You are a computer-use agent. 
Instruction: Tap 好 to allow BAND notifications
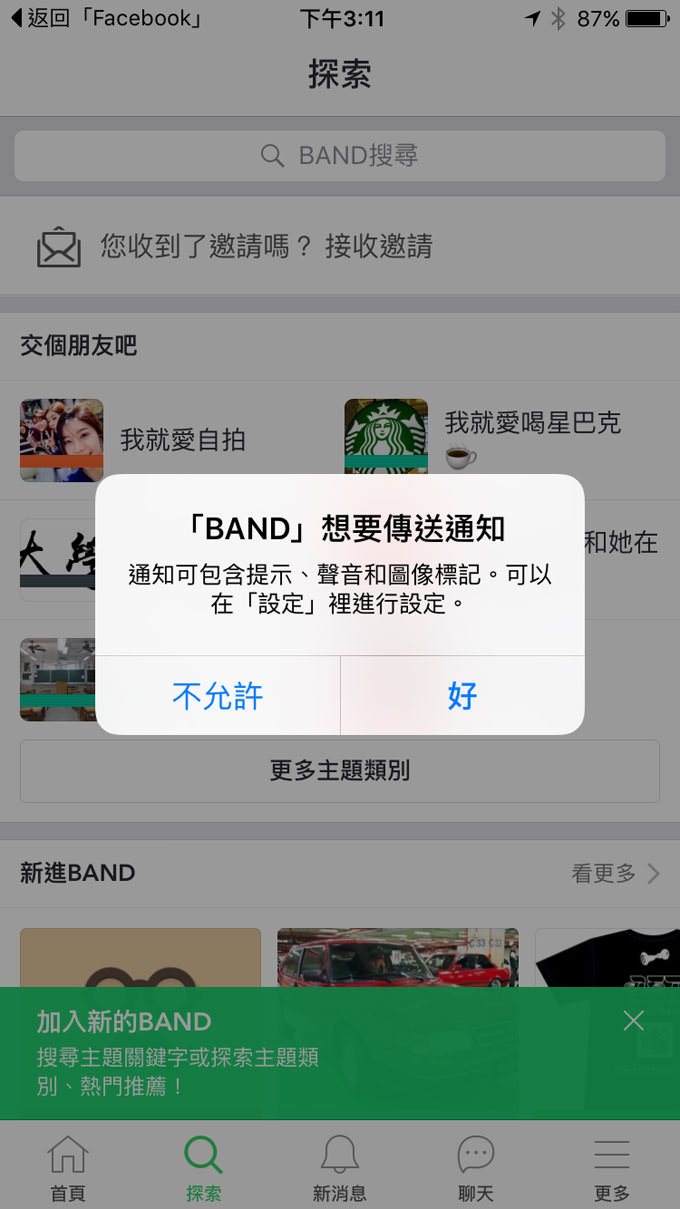tap(462, 696)
